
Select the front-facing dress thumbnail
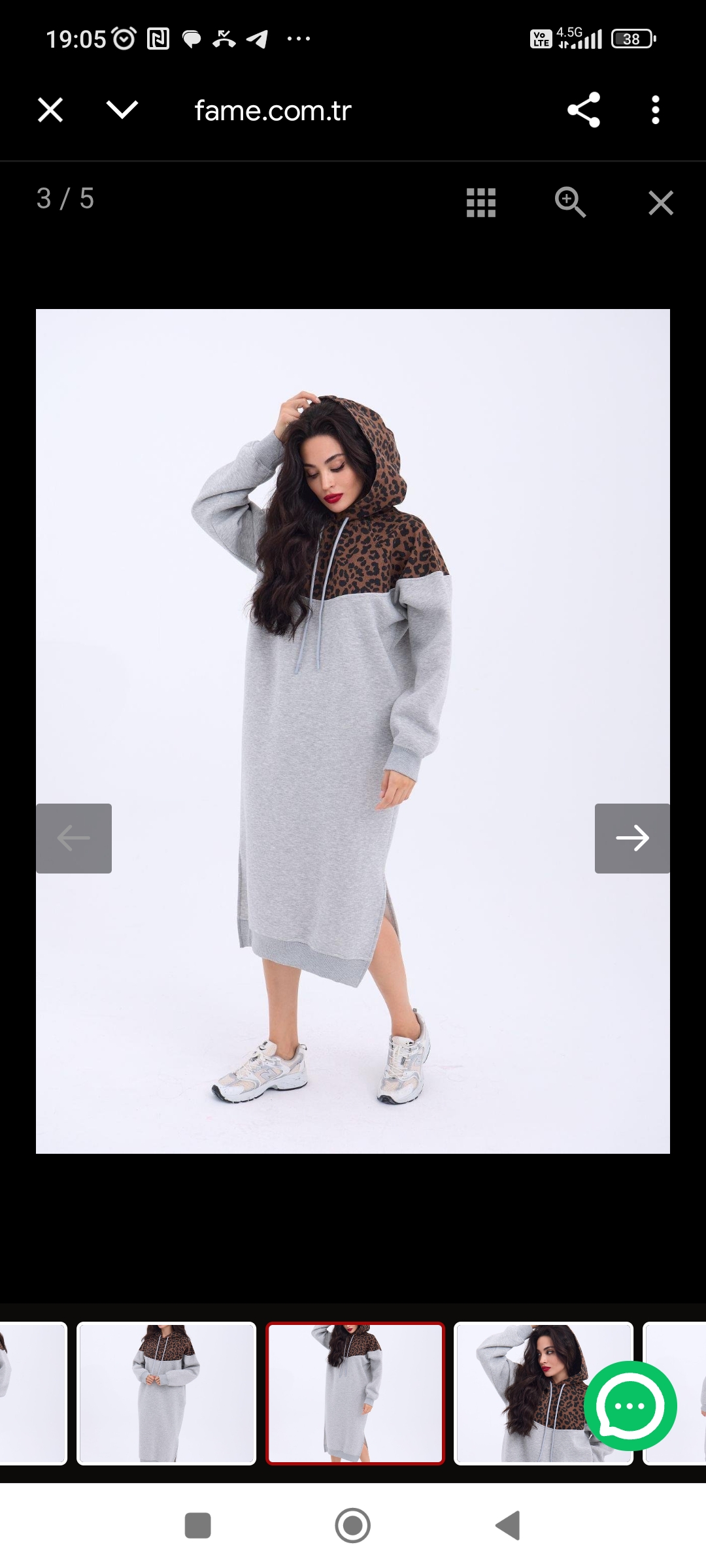[x=166, y=1393]
